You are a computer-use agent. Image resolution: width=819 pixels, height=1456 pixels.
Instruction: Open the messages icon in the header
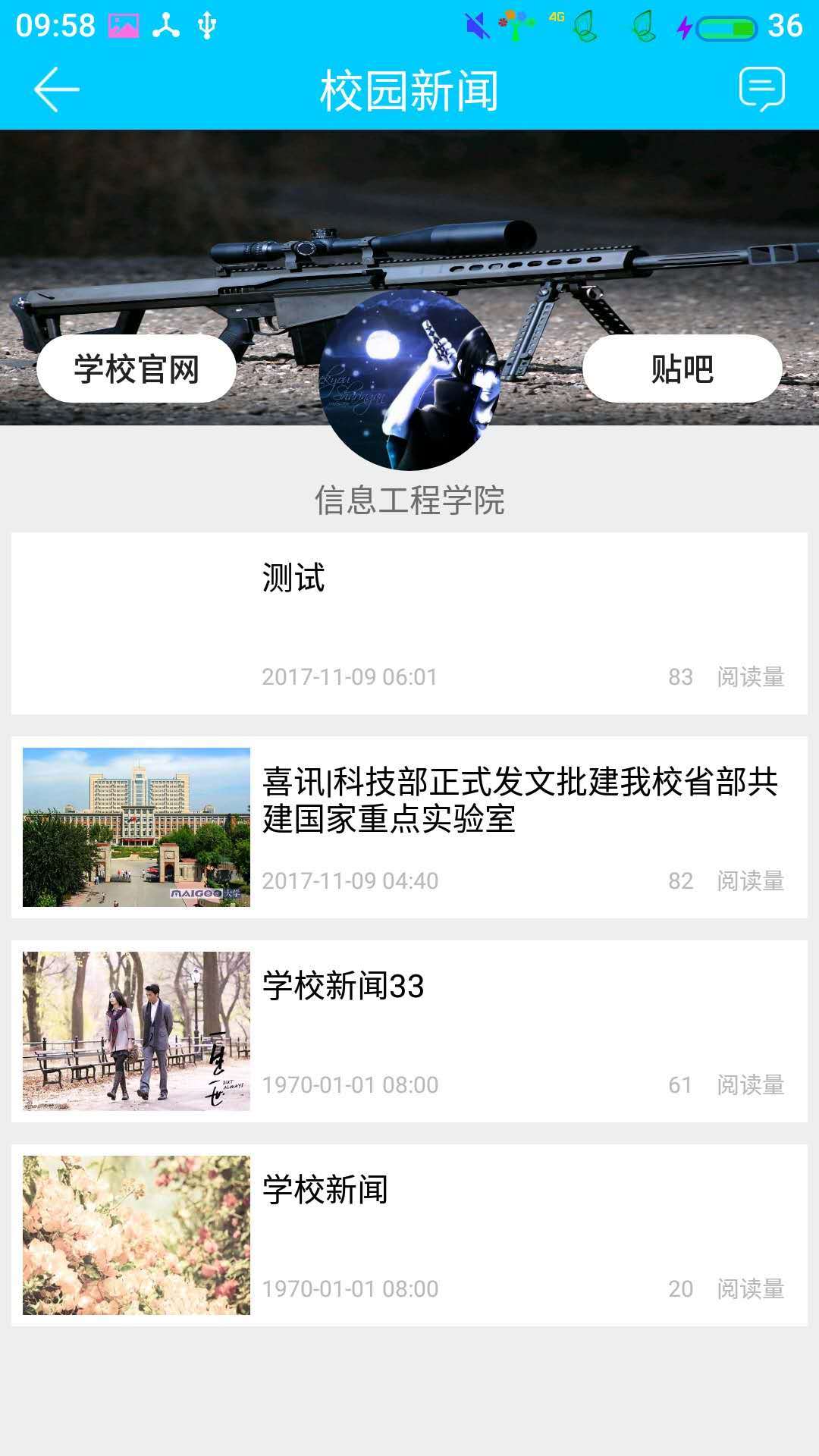pyautogui.click(x=761, y=89)
